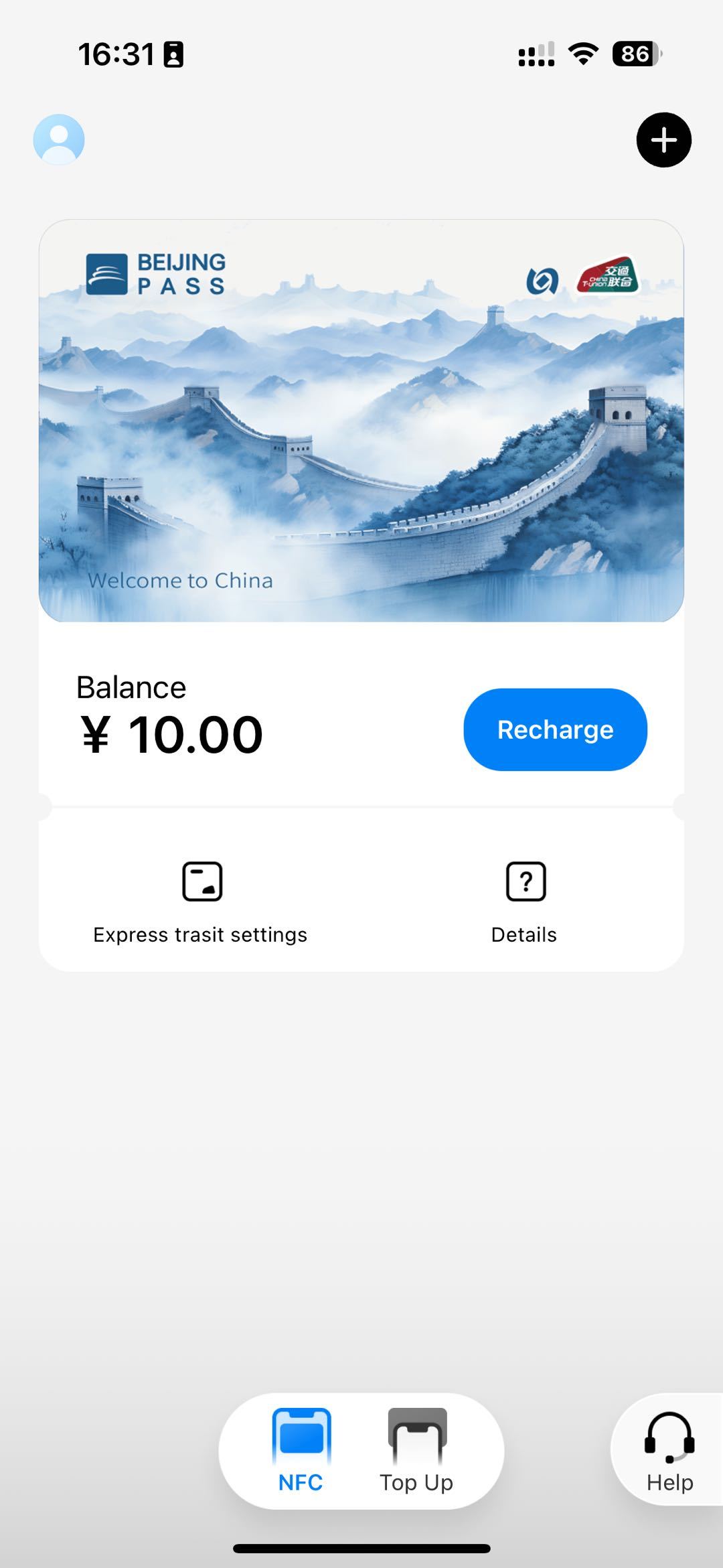
Task: Open the profile avatar
Action: tap(59, 139)
